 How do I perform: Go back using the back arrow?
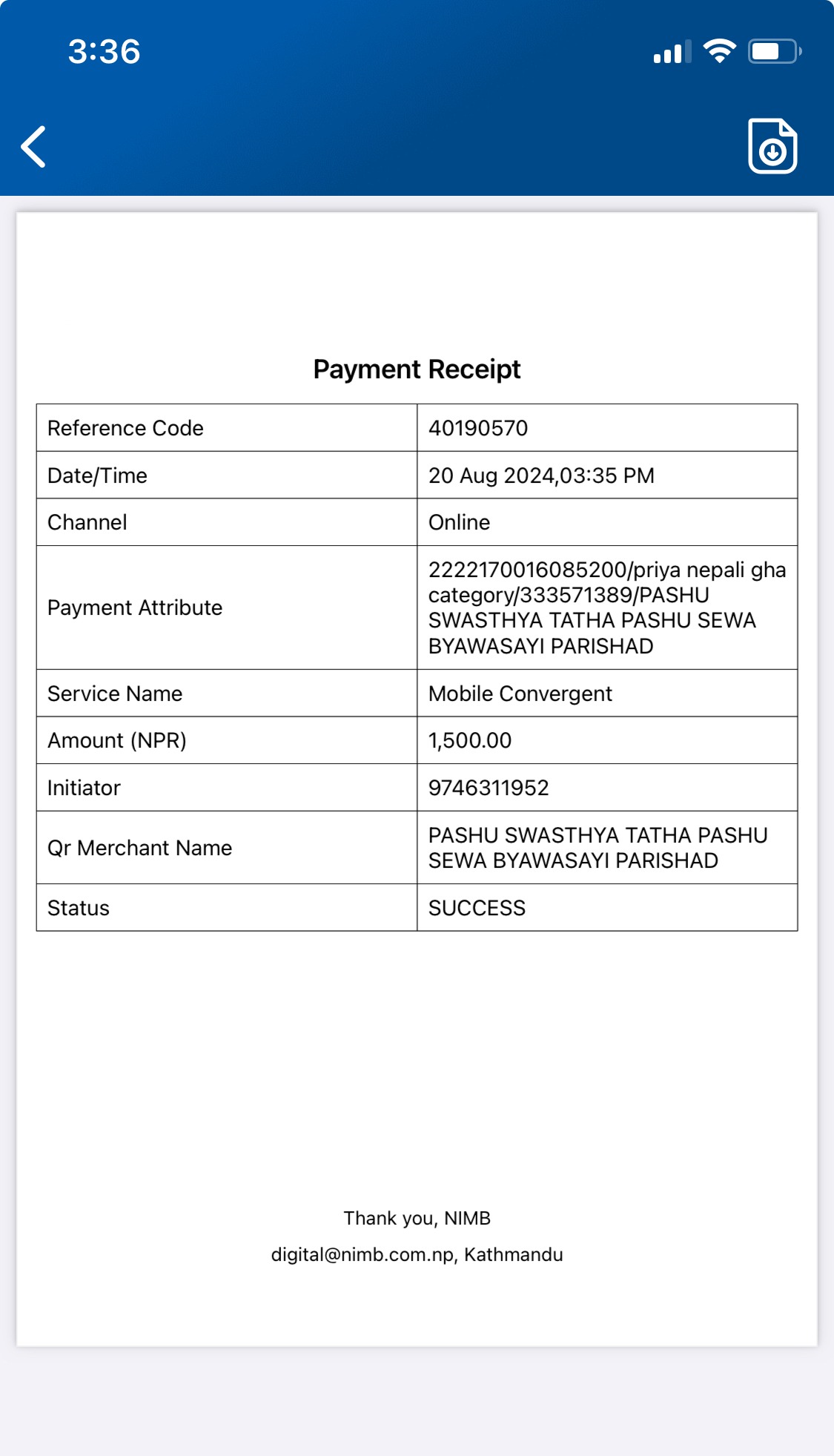click(x=34, y=146)
